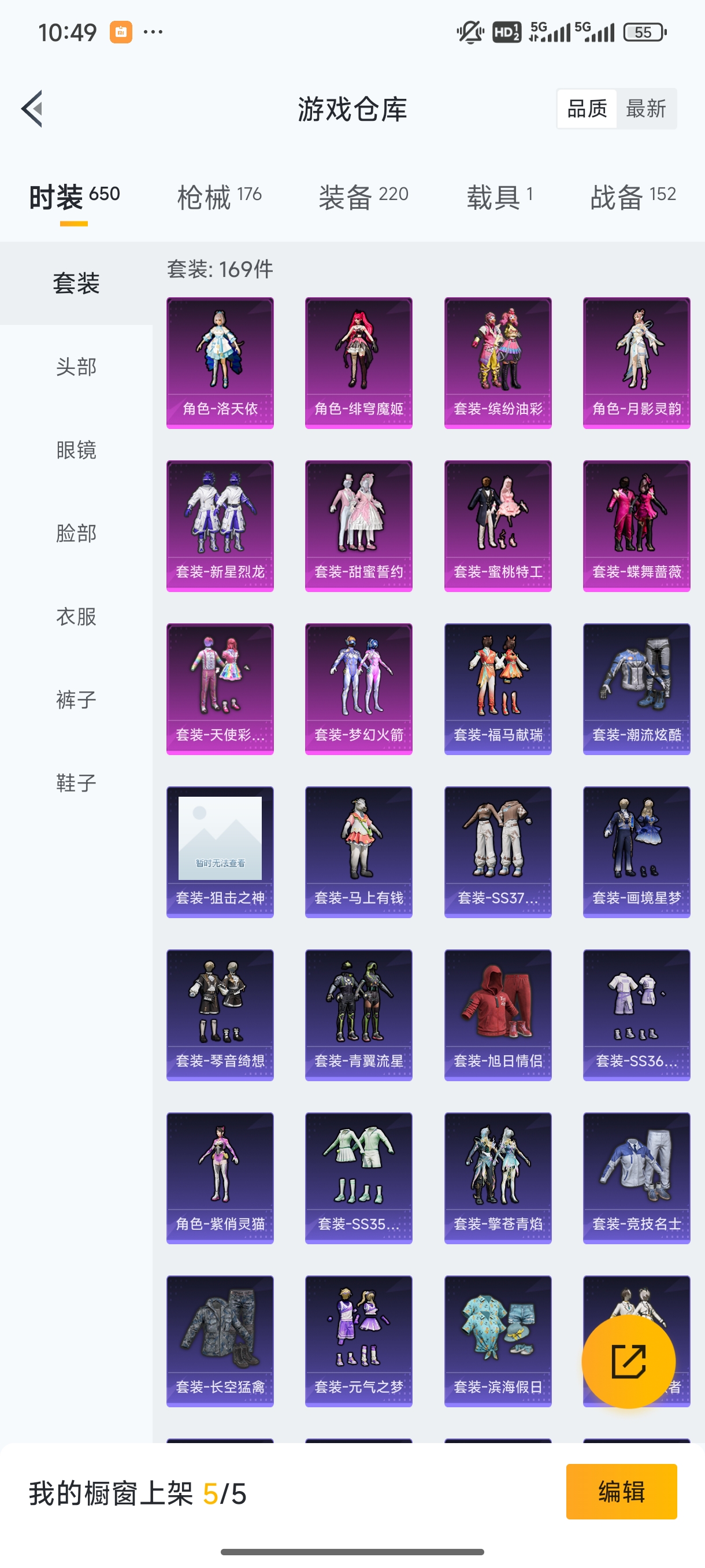Screen dimensions: 705x1568
Task: Show the 衣服 category
Action: click(x=76, y=616)
